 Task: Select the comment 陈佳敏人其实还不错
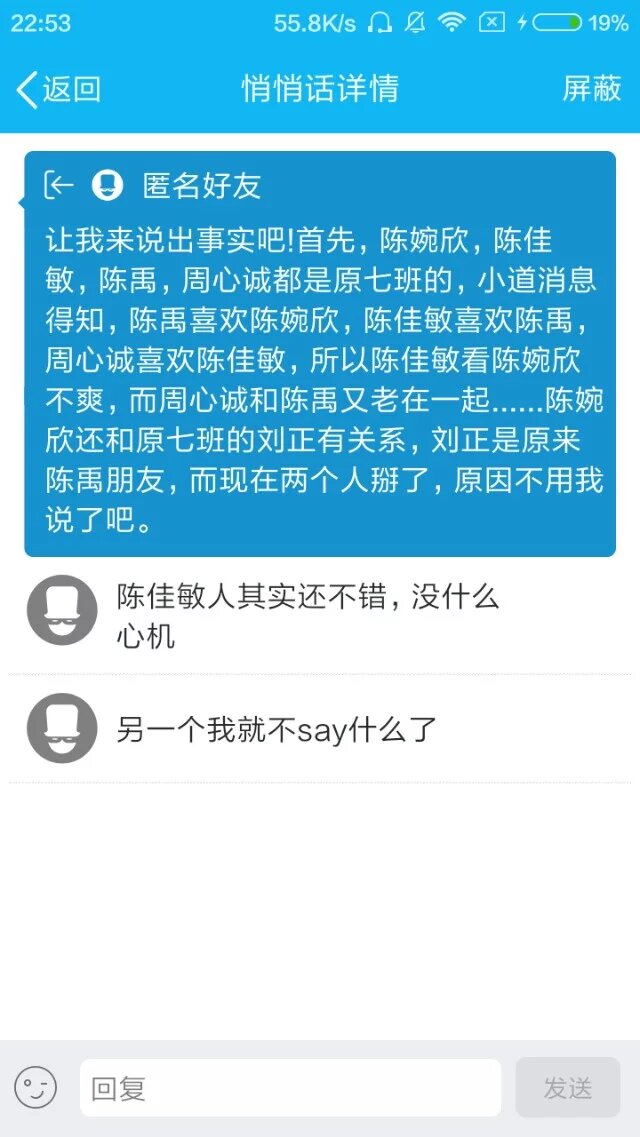308,615
